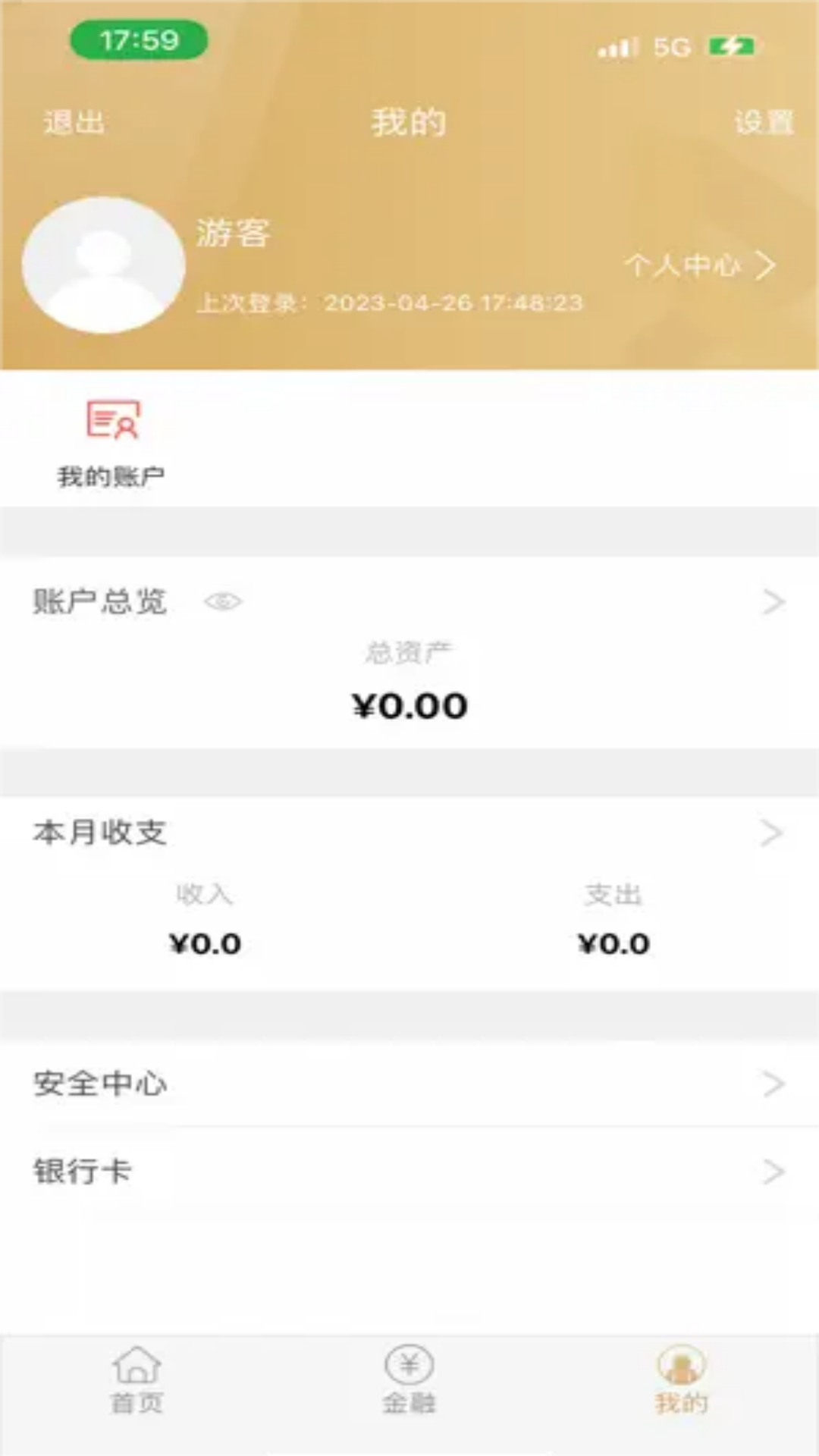
Task: Tap the 游客 profile avatar
Action: click(x=104, y=265)
